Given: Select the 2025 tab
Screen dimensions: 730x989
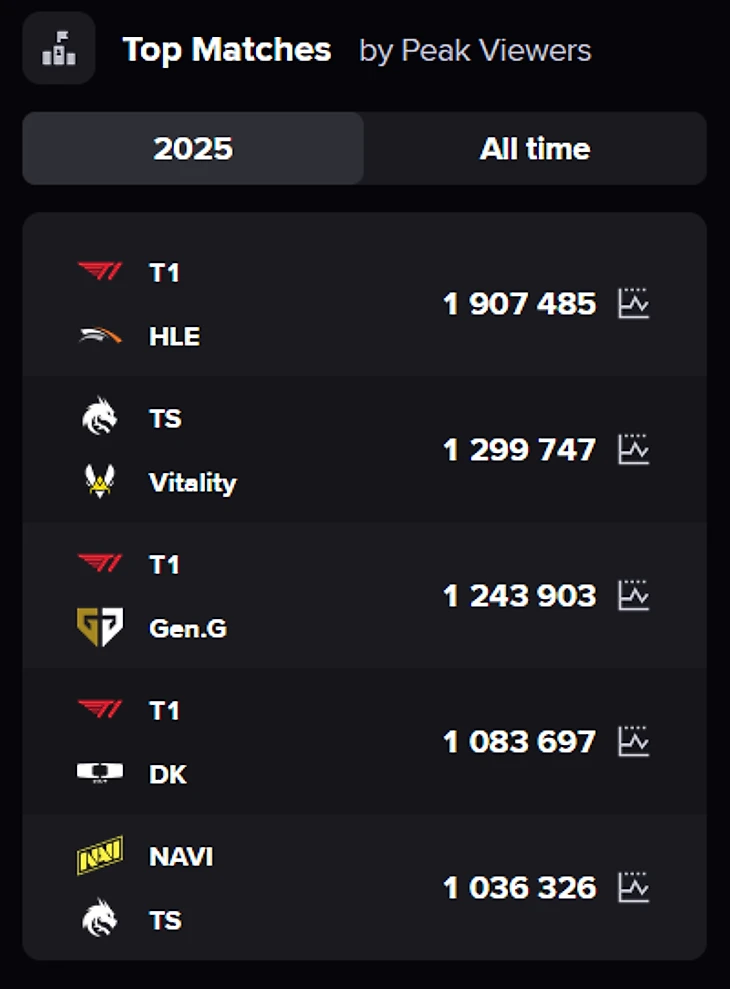Looking at the screenshot, I should [193, 149].
